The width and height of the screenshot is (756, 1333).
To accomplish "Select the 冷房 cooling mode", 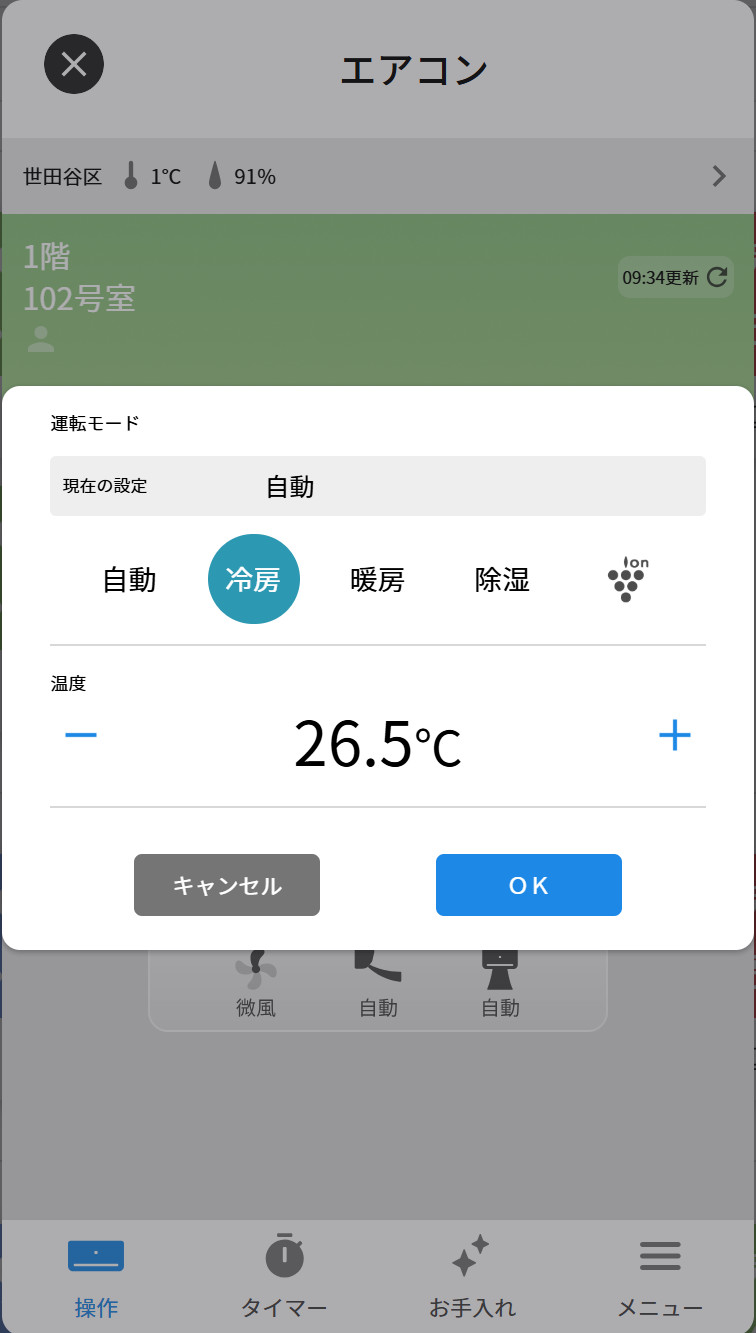I will [x=253, y=578].
